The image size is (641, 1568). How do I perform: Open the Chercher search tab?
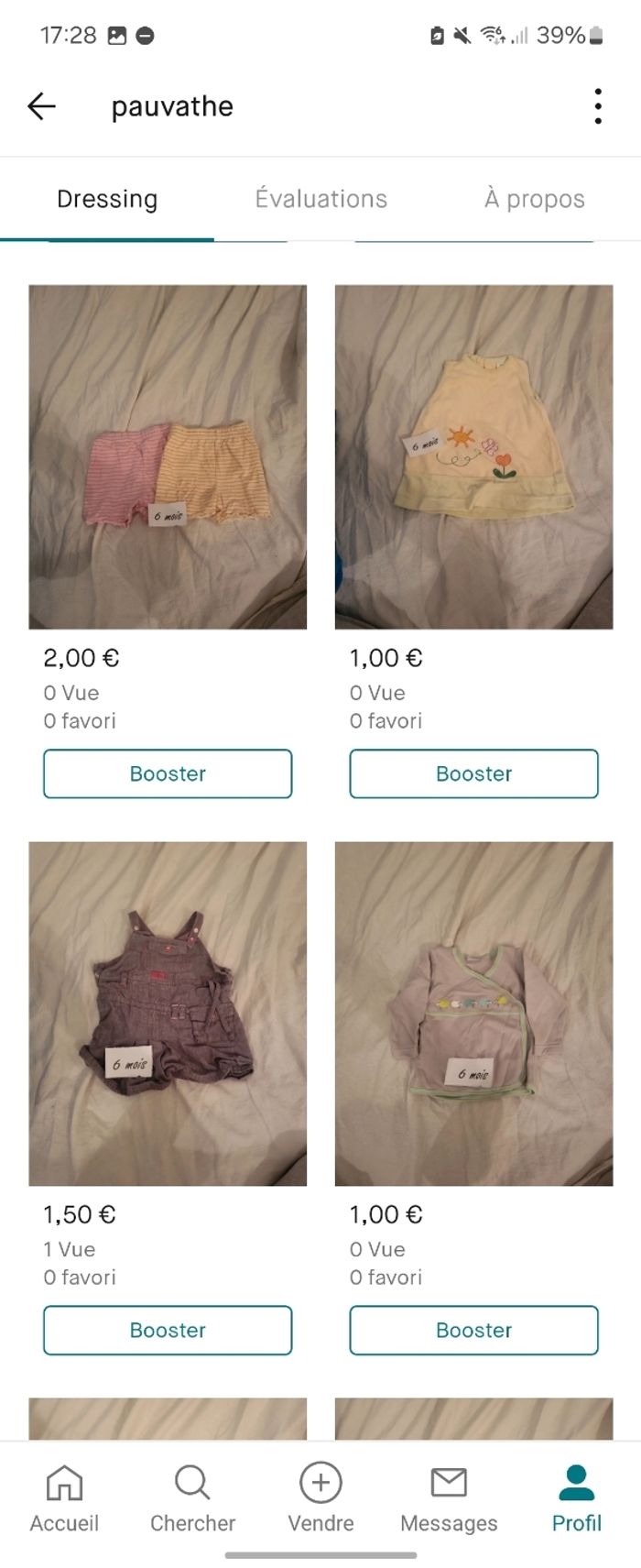[x=192, y=1498]
